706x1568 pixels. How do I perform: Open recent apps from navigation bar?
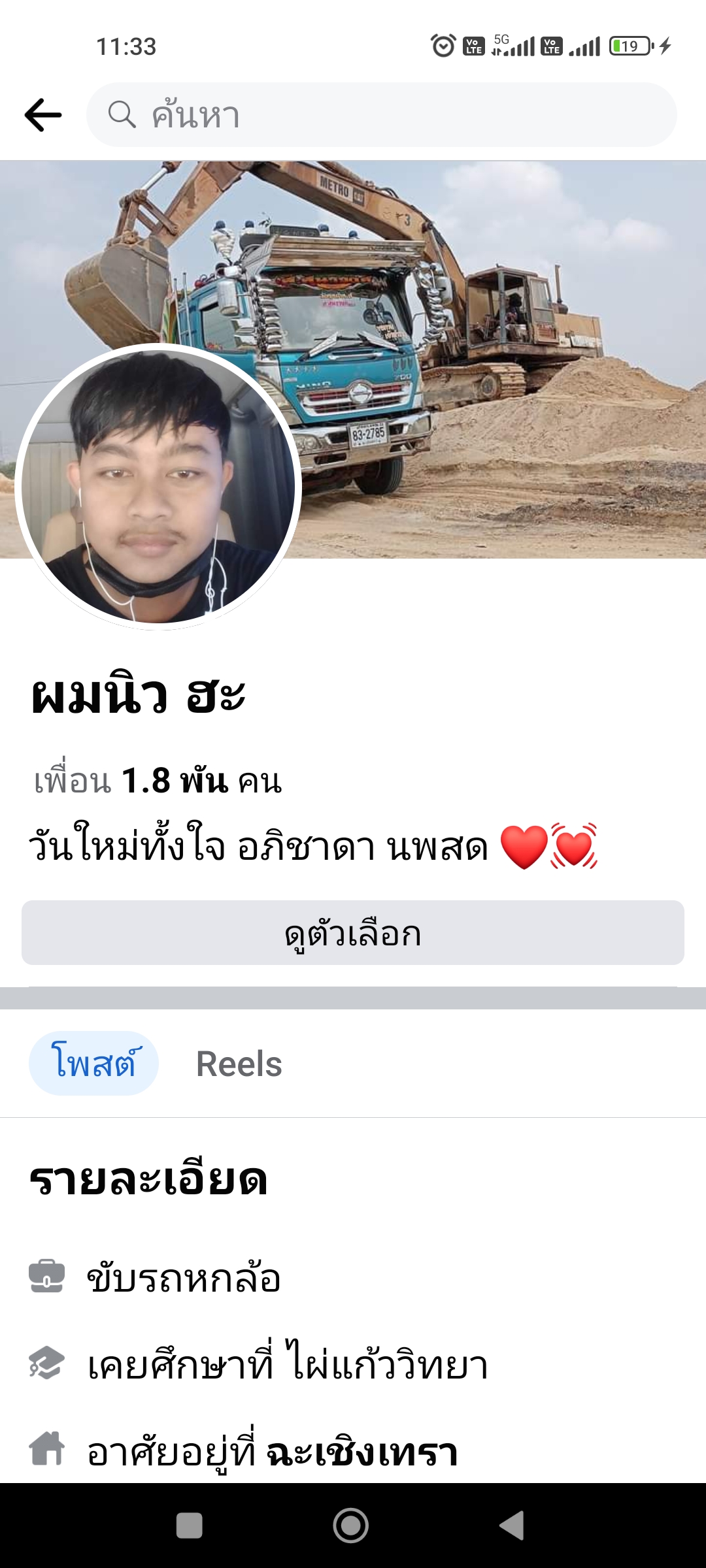coord(190,1526)
